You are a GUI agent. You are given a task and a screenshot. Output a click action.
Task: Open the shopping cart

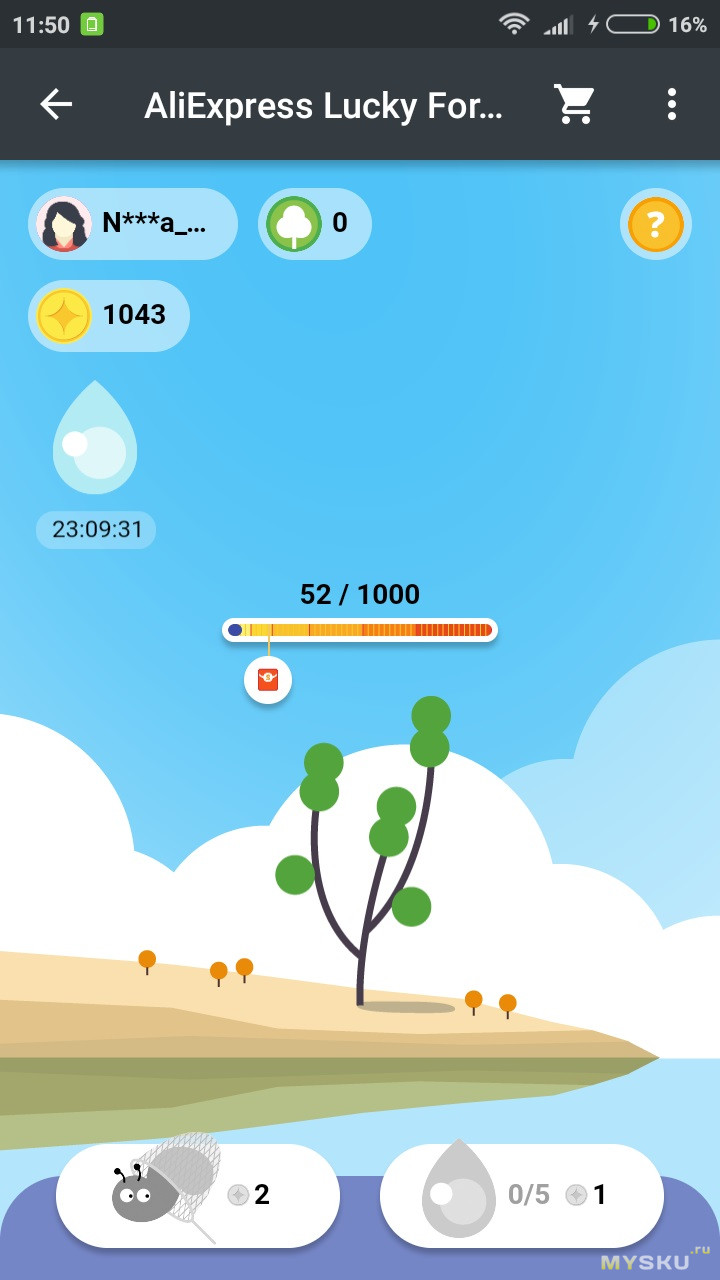[575, 104]
